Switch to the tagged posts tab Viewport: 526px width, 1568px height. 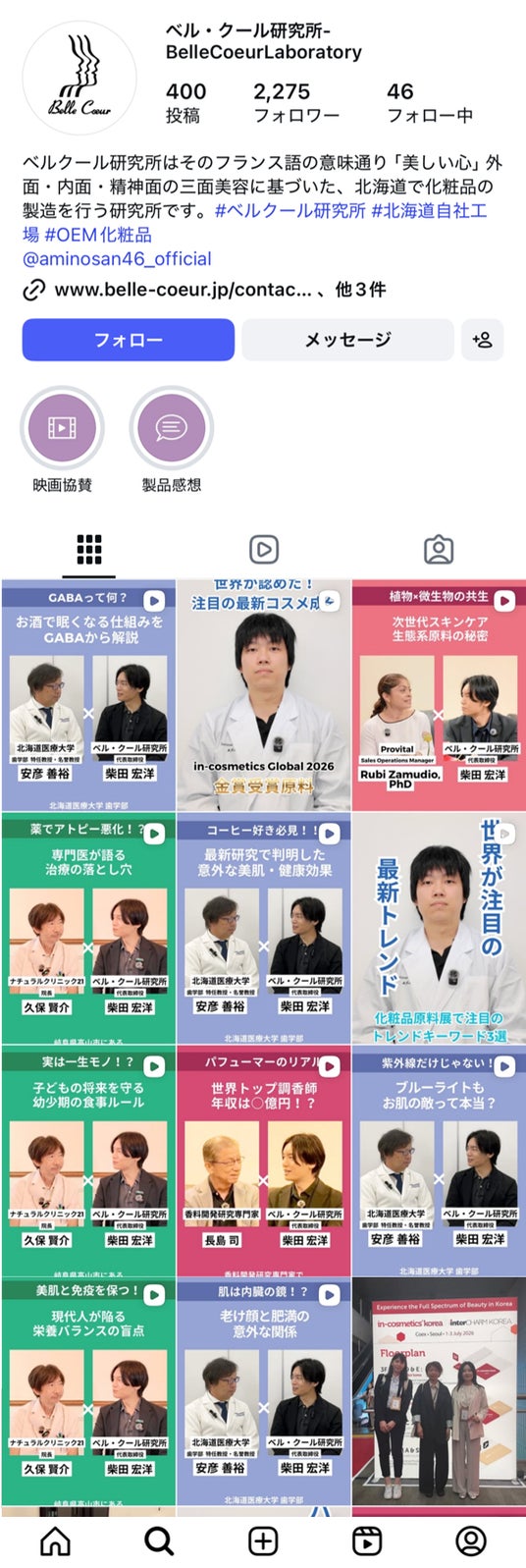click(x=439, y=550)
